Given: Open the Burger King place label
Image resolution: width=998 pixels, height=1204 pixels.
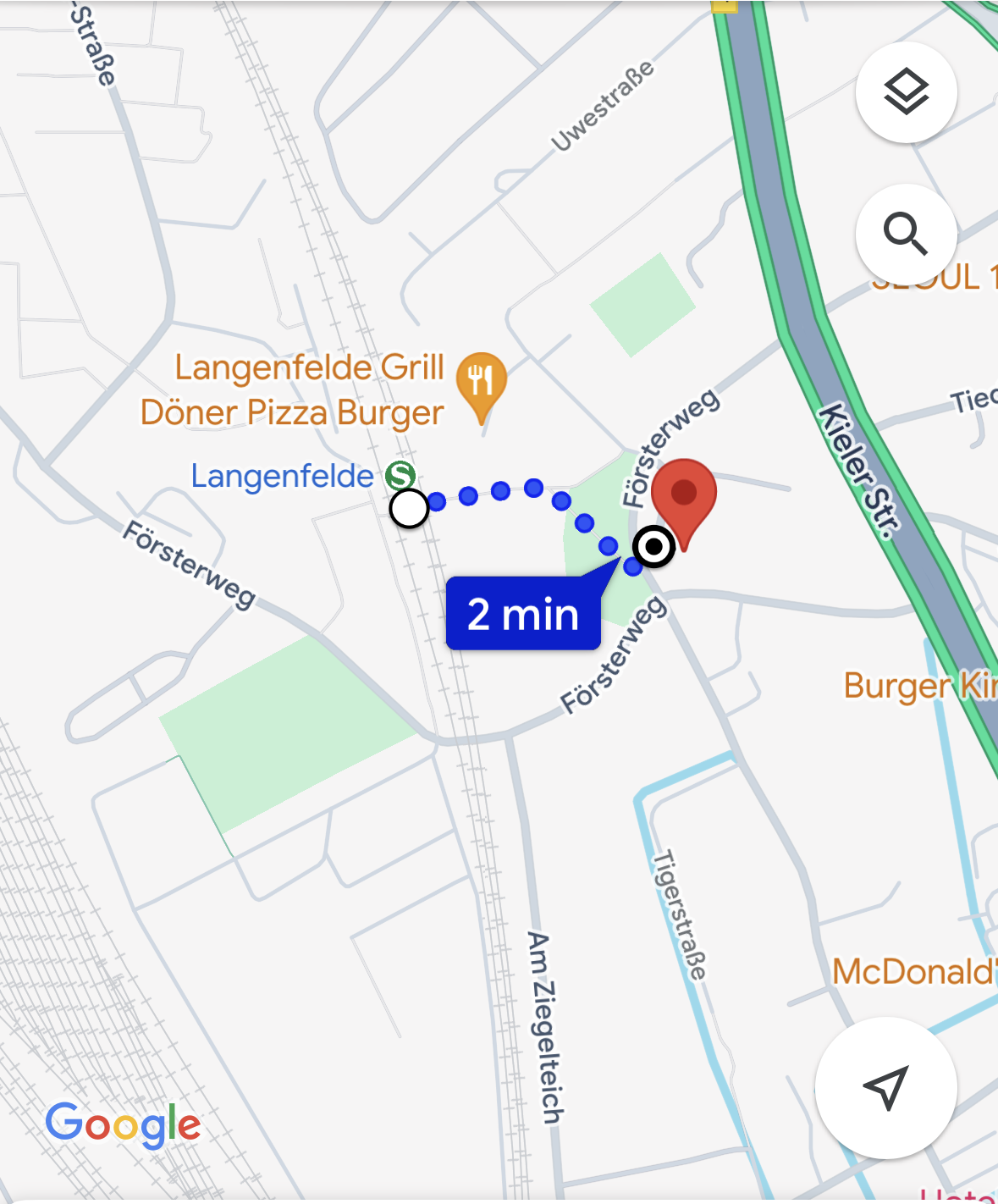Looking at the screenshot, I should 919,686.
